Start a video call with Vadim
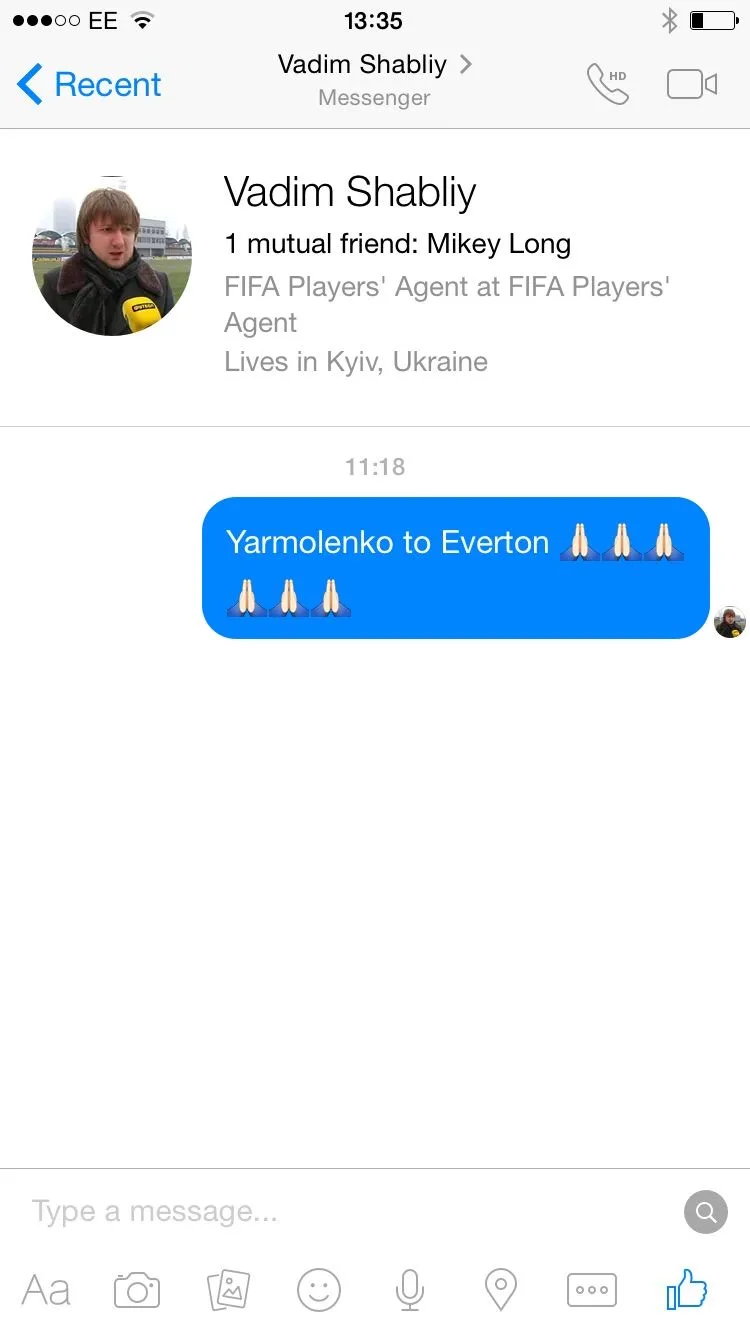Screen dimensions: 750x1334 point(692,85)
